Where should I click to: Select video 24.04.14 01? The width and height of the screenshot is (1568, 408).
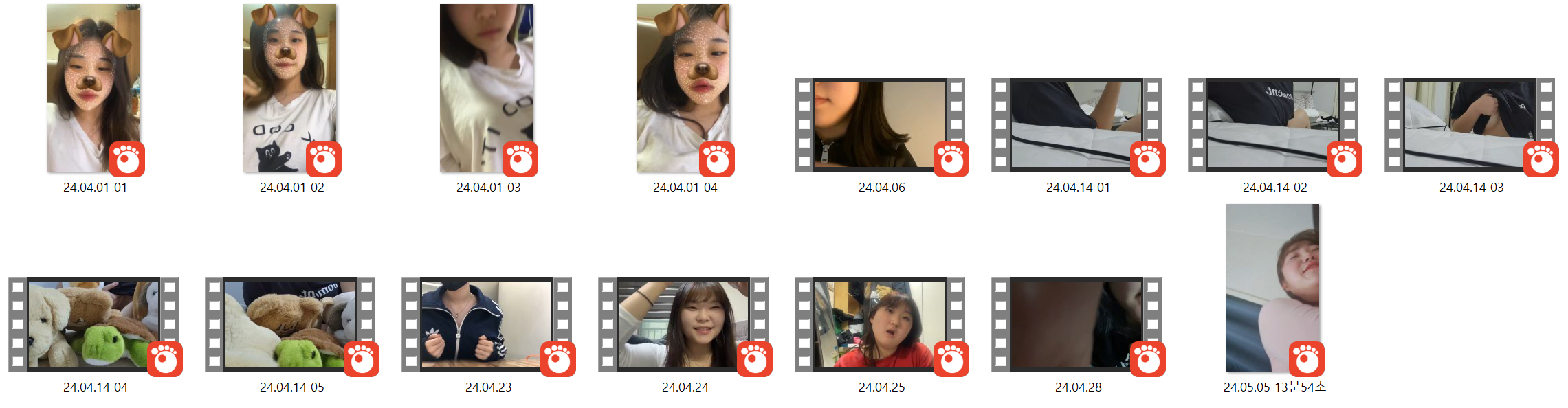[x=1076, y=125]
